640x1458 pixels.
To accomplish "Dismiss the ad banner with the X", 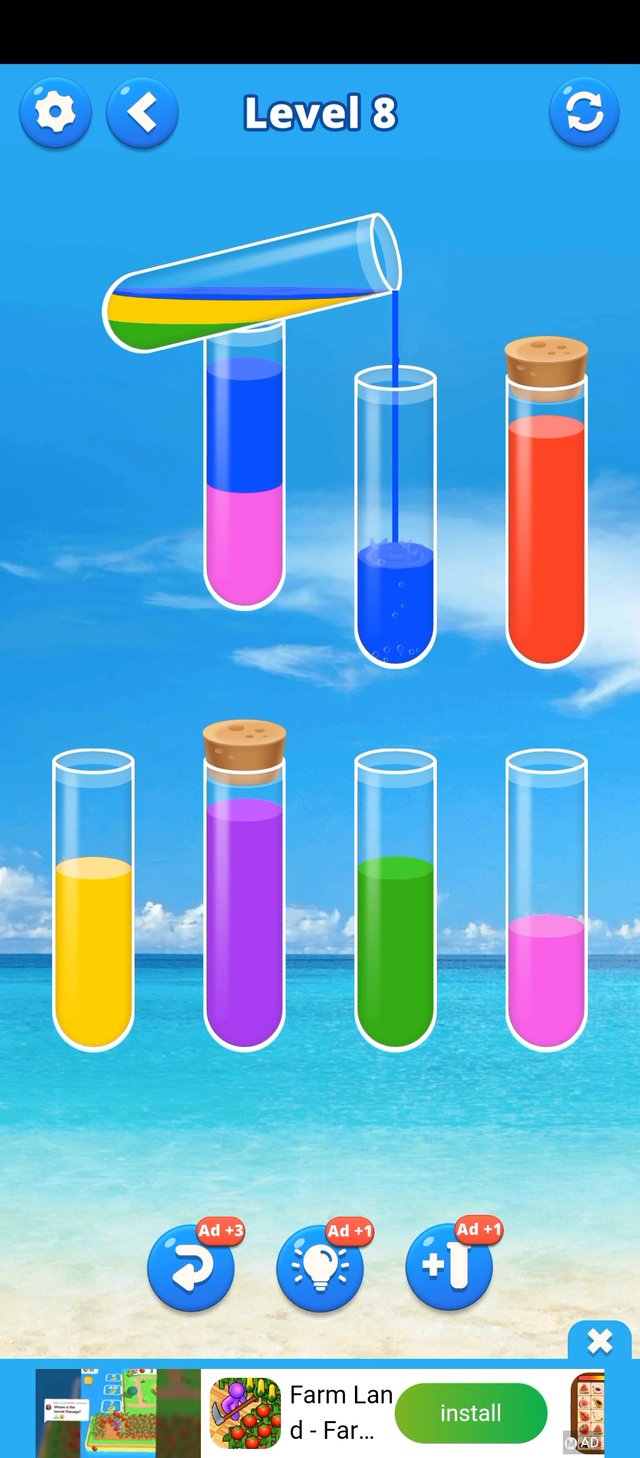I will (x=599, y=1341).
